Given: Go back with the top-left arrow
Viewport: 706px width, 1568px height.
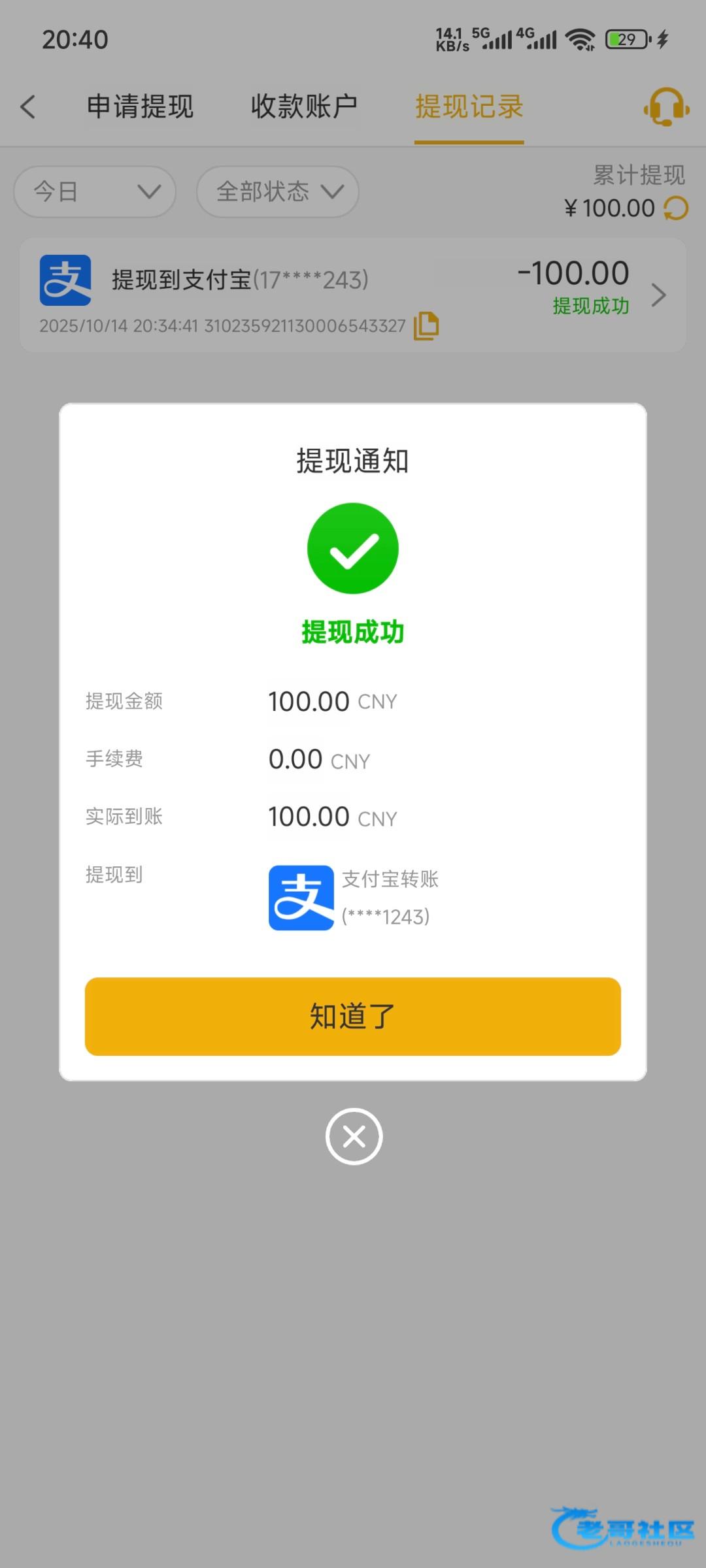Looking at the screenshot, I should (x=28, y=106).
